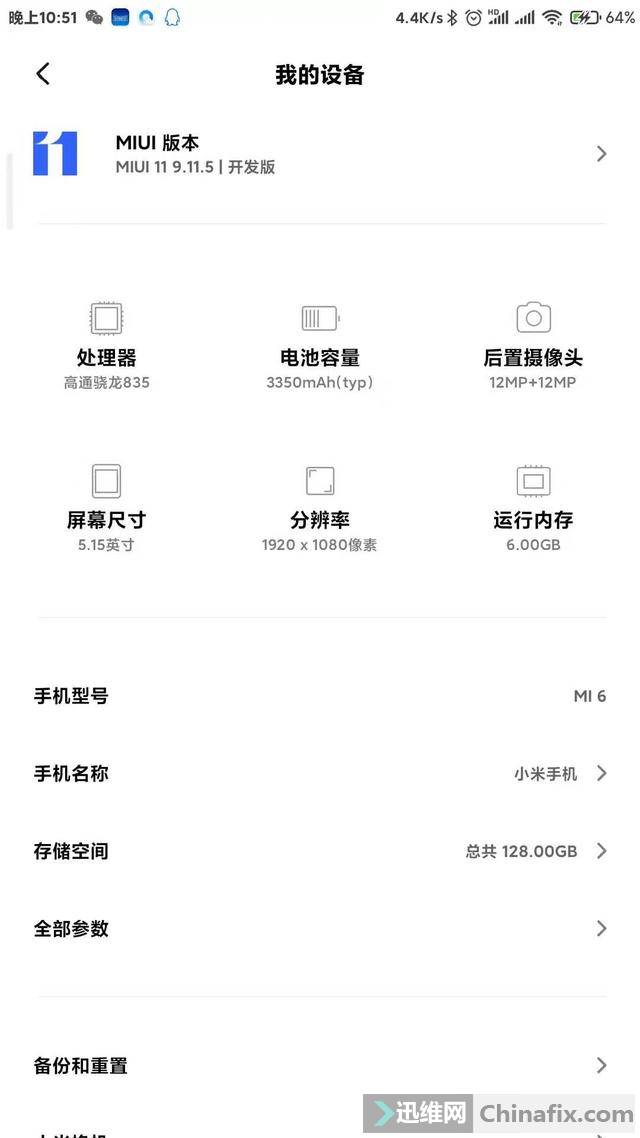The width and height of the screenshot is (640, 1138).
Task: Open MIUI 版本 details
Action: coord(320,154)
